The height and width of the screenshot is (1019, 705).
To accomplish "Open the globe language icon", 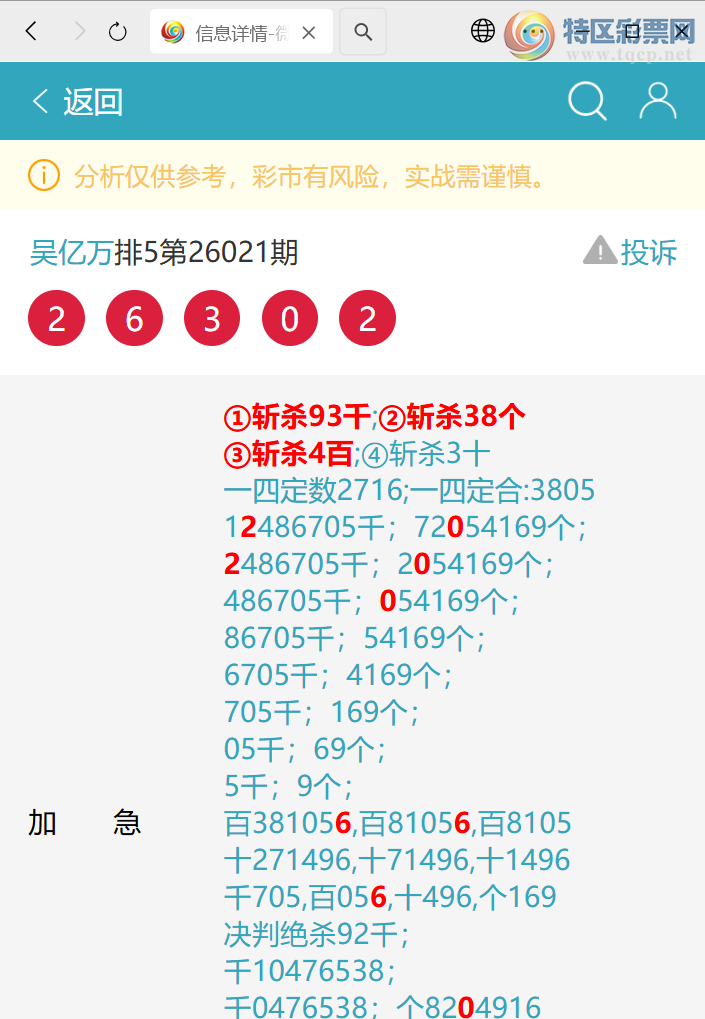I will click(483, 32).
